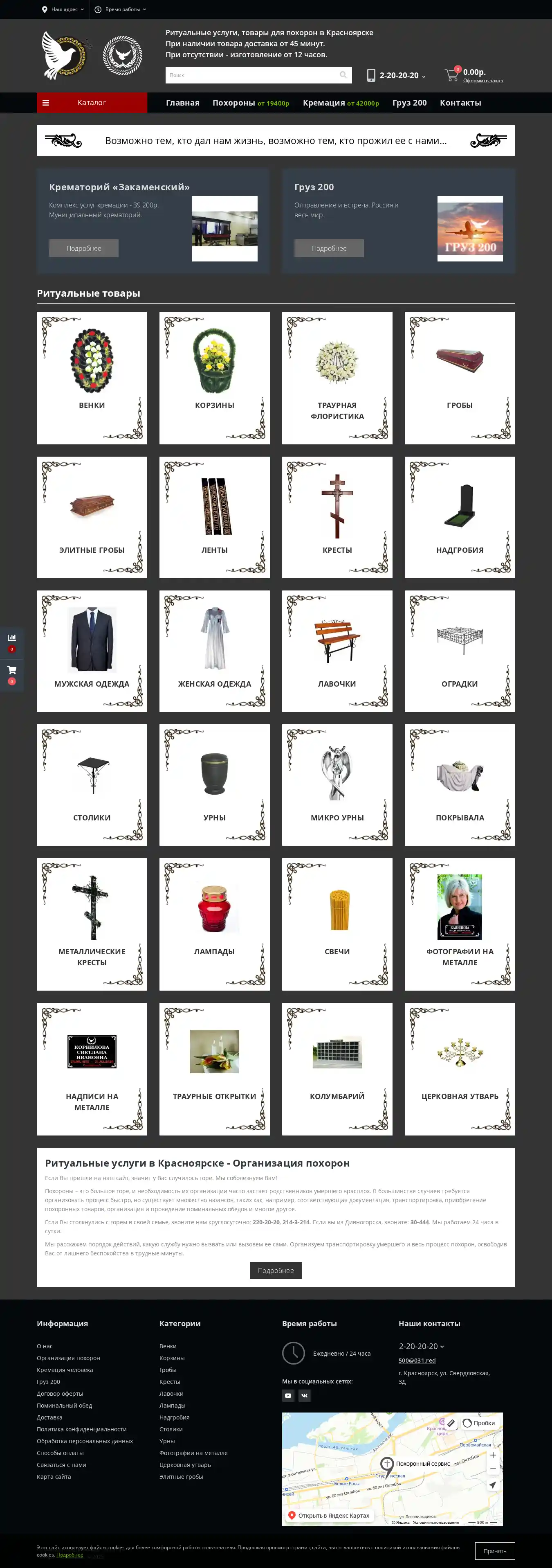View the Свечи category
Screen dimensions: 552x1568
pyautogui.click(x=337, y=924)
